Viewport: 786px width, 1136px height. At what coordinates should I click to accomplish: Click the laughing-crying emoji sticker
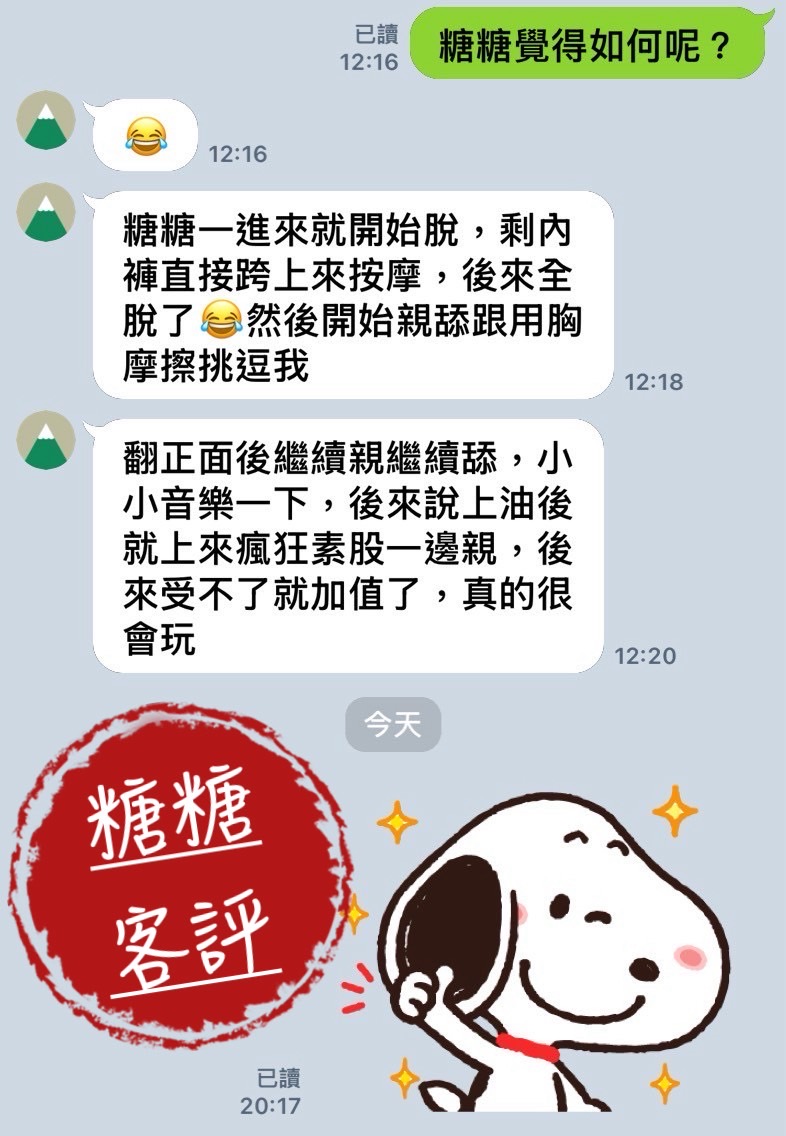(145, 135)
